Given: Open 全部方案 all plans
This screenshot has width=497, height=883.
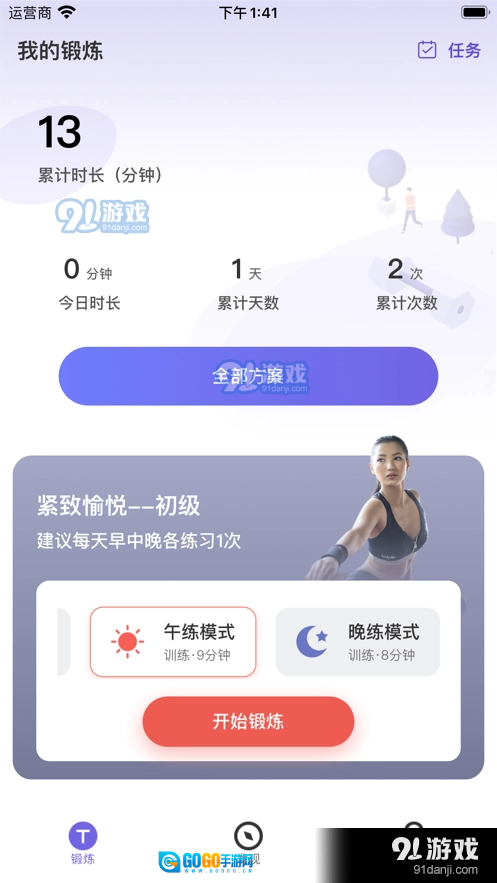Looking at the screenshot, I should 248,376.
